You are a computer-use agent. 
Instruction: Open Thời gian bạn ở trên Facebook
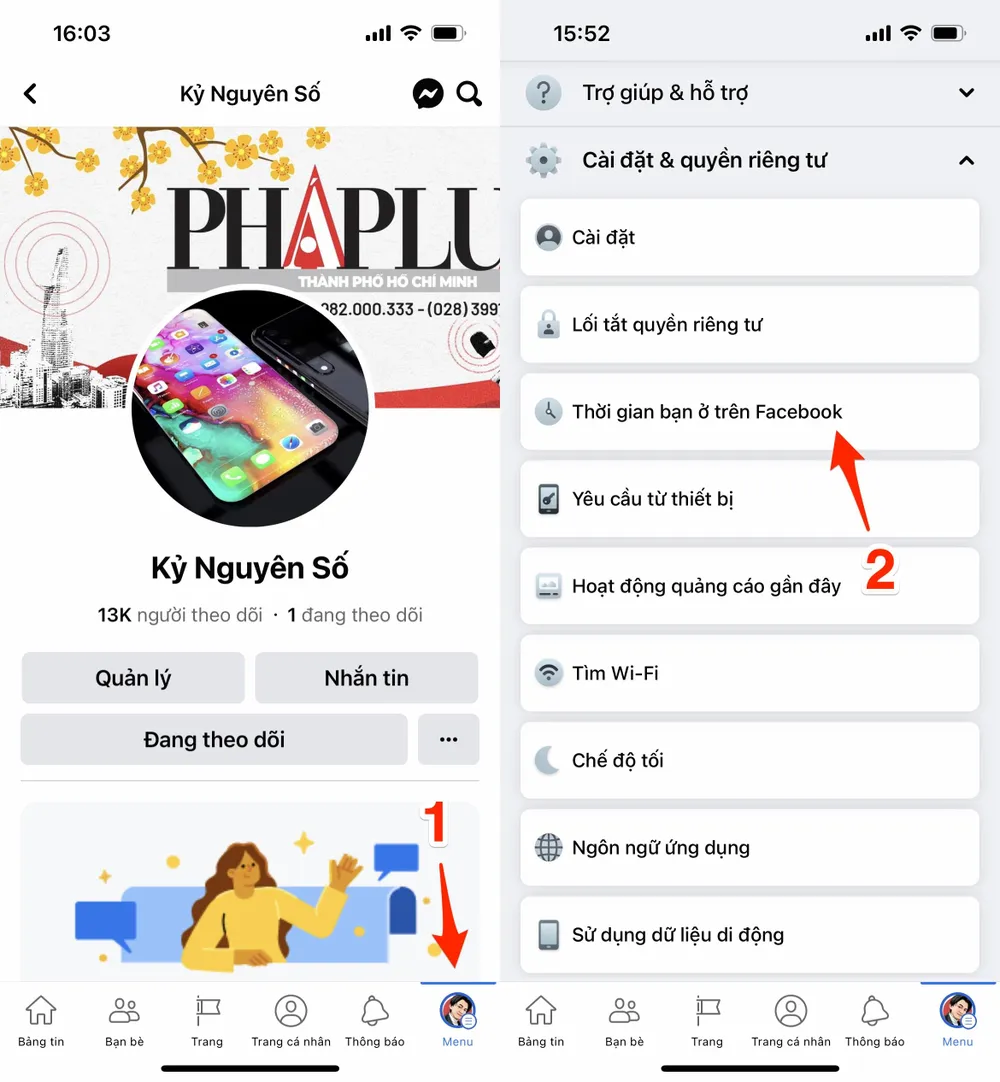click(749, 412)
